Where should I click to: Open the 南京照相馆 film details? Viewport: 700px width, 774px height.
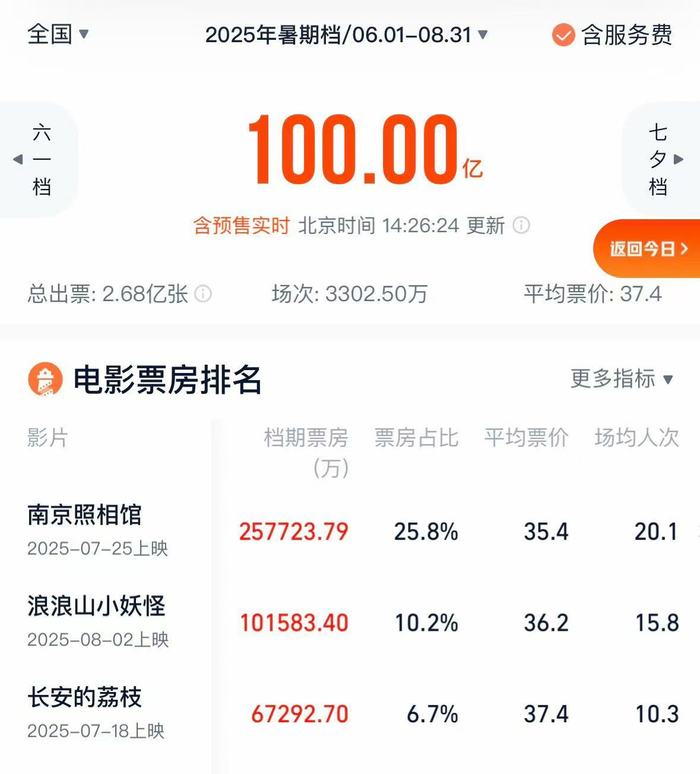(85, 515)
